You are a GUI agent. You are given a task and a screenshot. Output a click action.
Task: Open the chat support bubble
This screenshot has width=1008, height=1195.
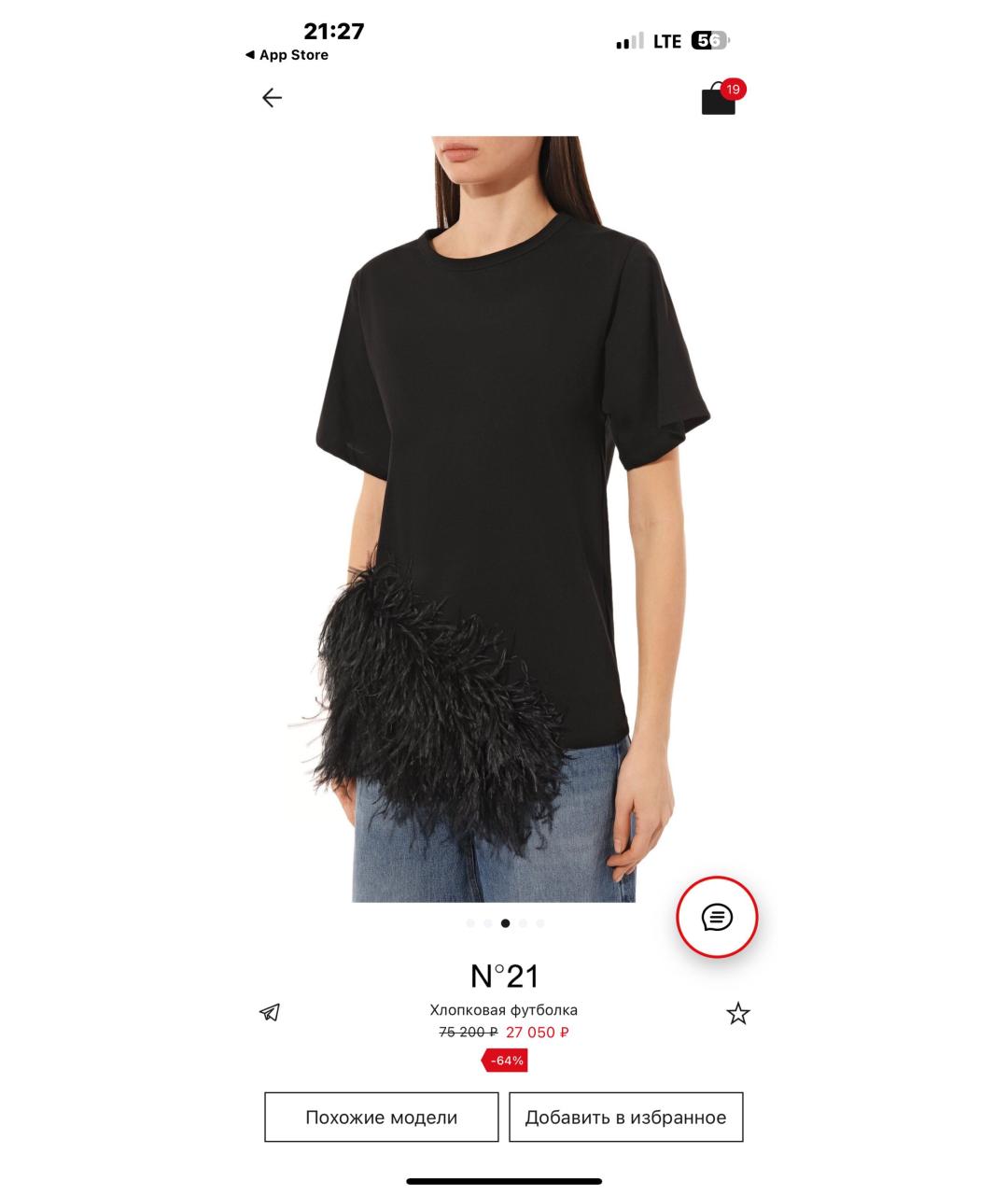point(717,917)
